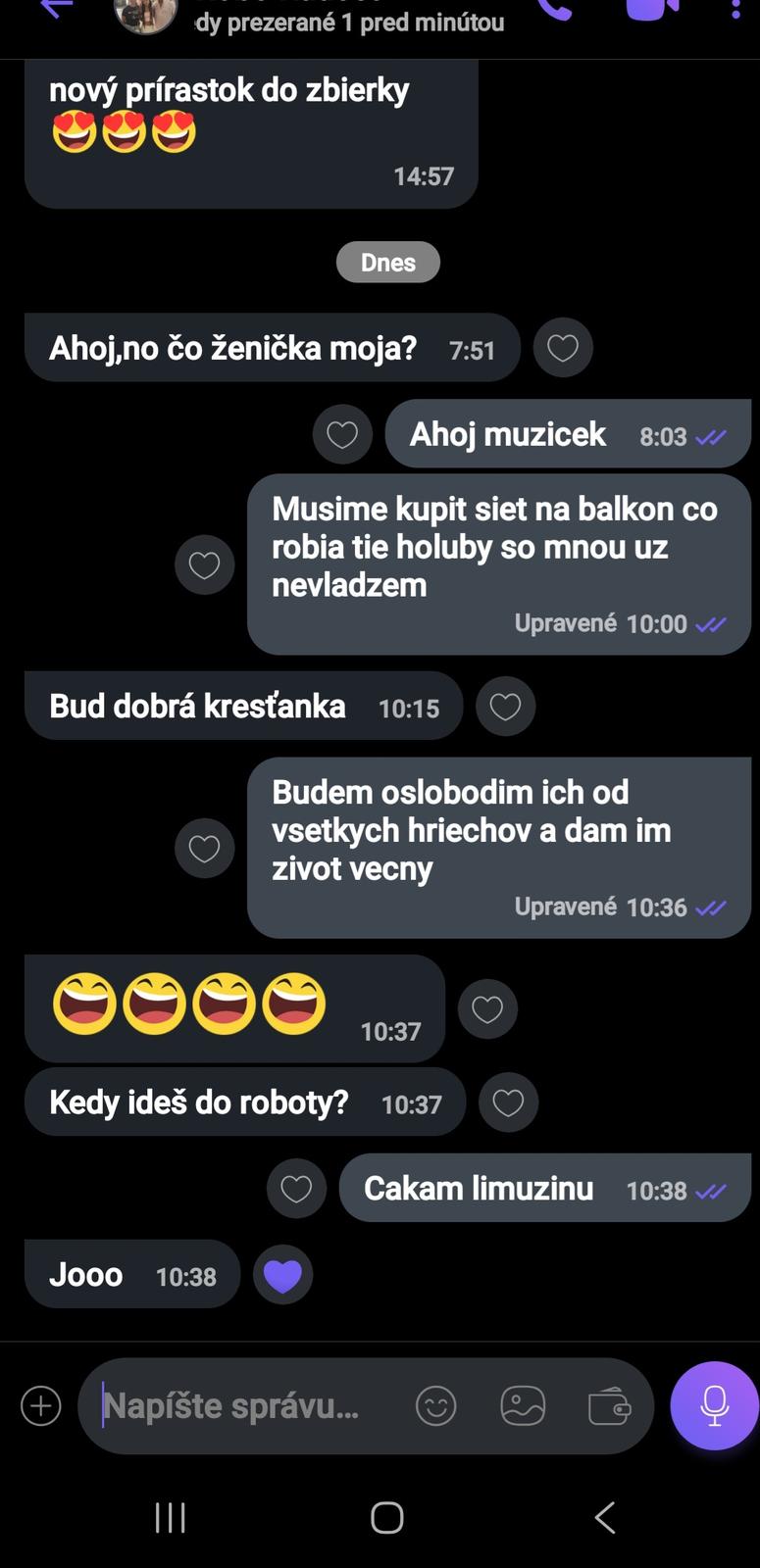Tap the system back button
The width and height of the screenshot is (760, 1568).
click(605, 1517)
